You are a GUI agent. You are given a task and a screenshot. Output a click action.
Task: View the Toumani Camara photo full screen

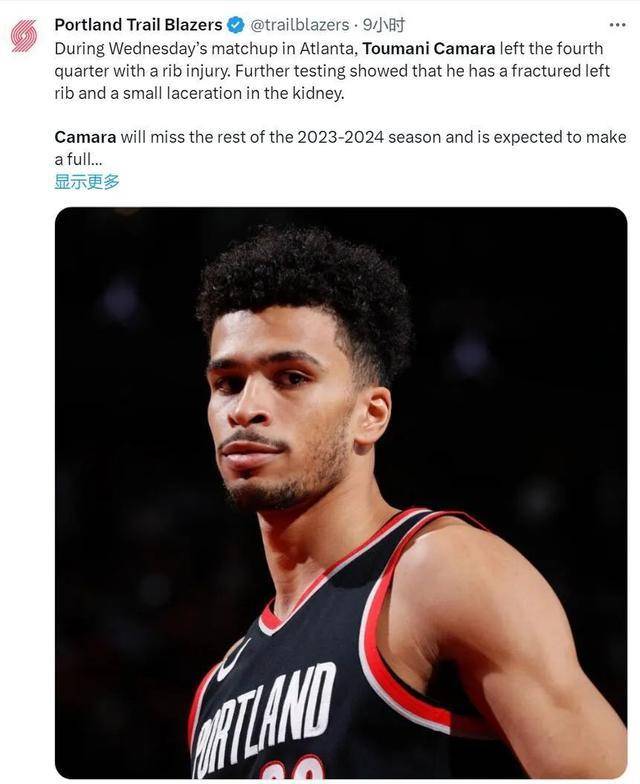pyautogui.click(x=340, y=492)
